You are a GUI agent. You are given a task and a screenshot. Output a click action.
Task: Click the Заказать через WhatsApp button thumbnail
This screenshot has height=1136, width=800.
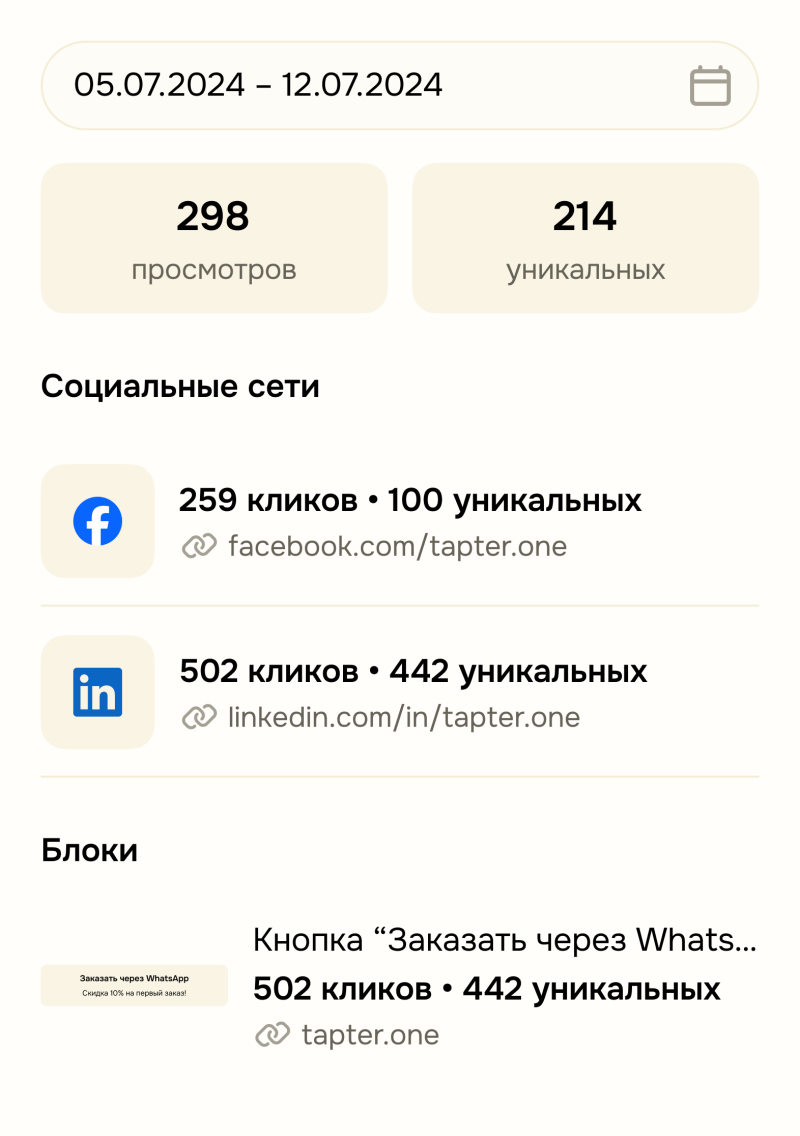pos(134,984)
